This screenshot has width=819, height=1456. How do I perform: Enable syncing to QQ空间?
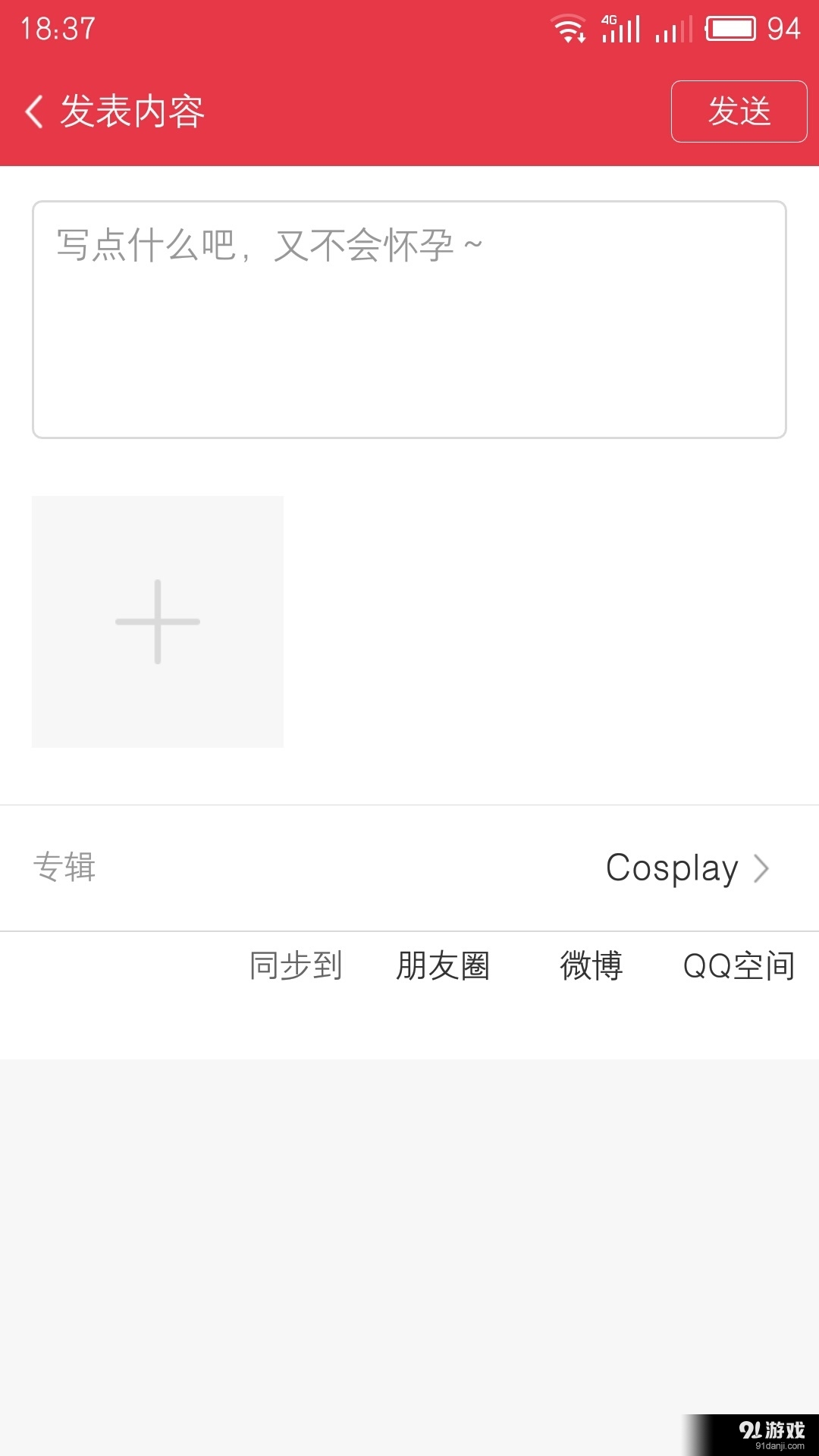pyautogui.click(x=739, y=965)
